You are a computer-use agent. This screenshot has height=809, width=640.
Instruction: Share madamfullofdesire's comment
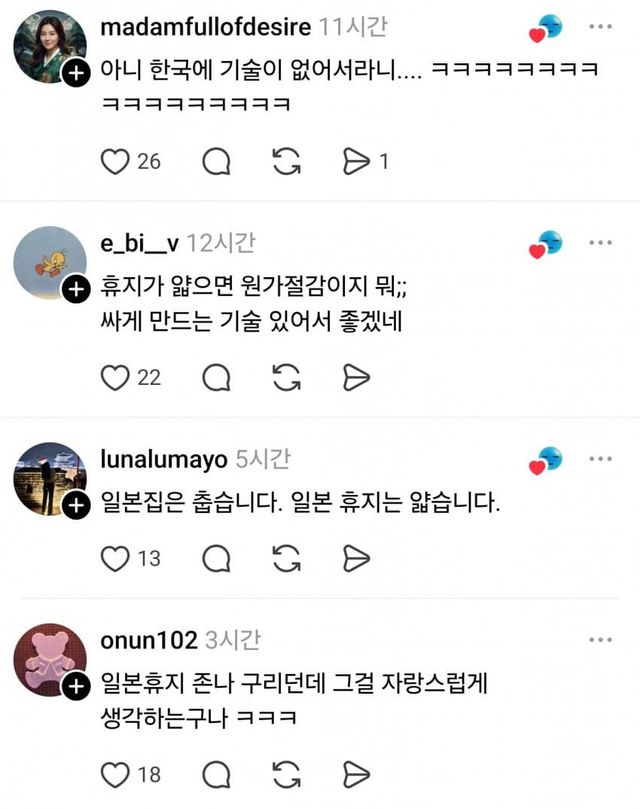pyautogui.click(x=356, y=160)
